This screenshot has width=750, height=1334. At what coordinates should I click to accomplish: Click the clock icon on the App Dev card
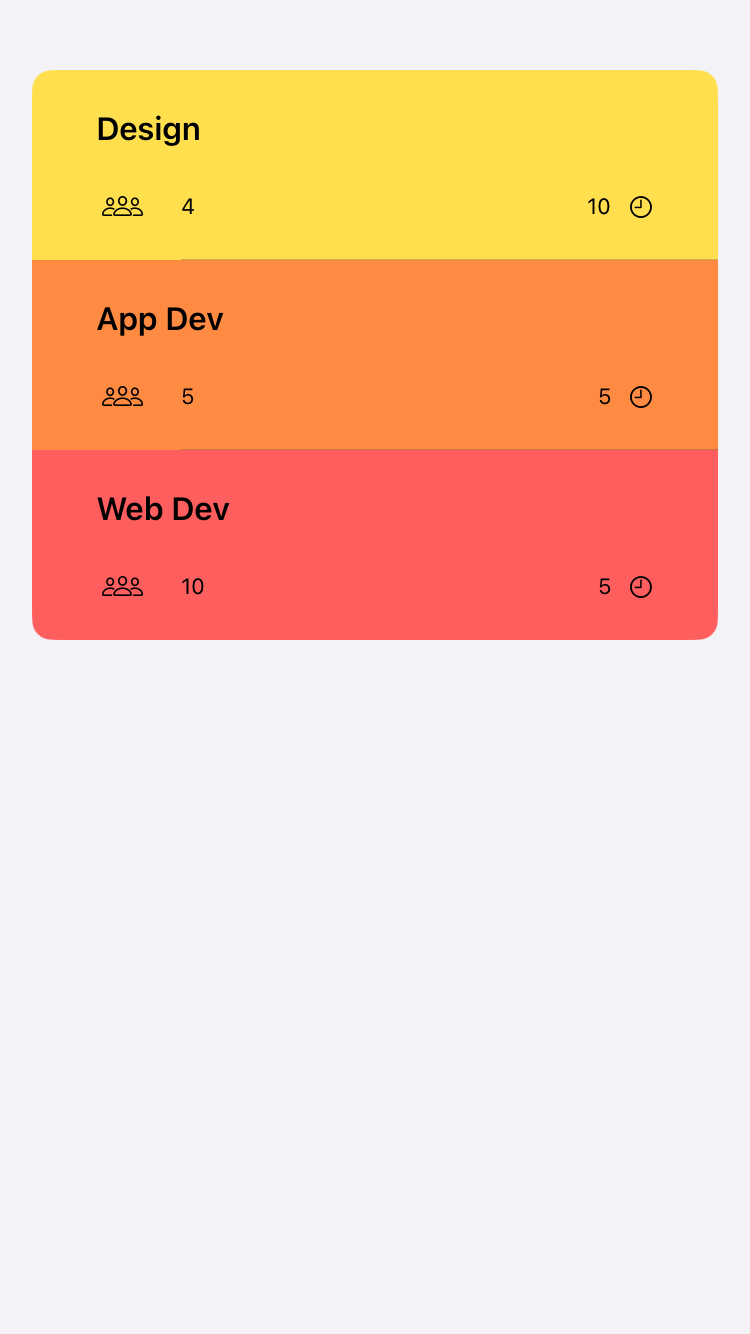pos(640,396)
